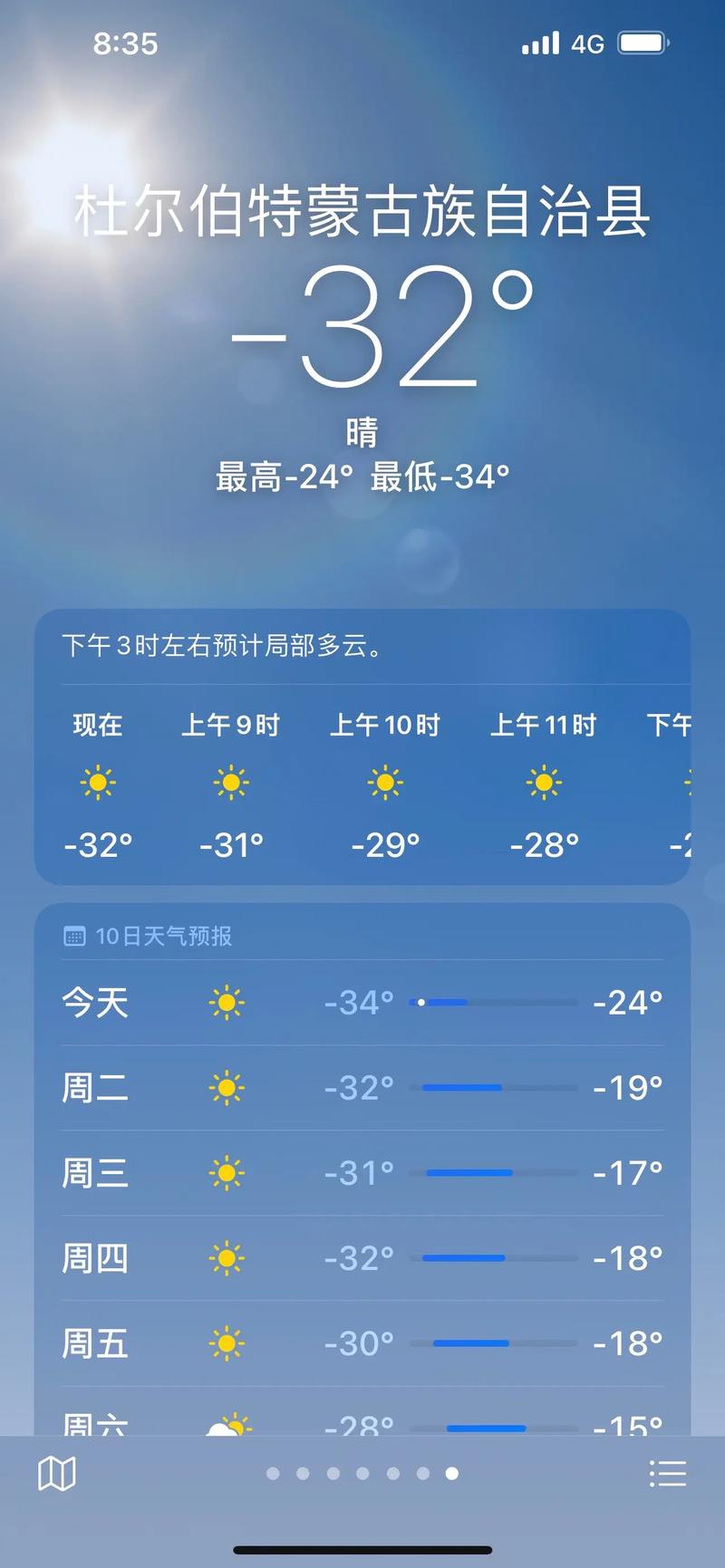Tap the cellular signal indicator in status bar

[x=538, y=42]
